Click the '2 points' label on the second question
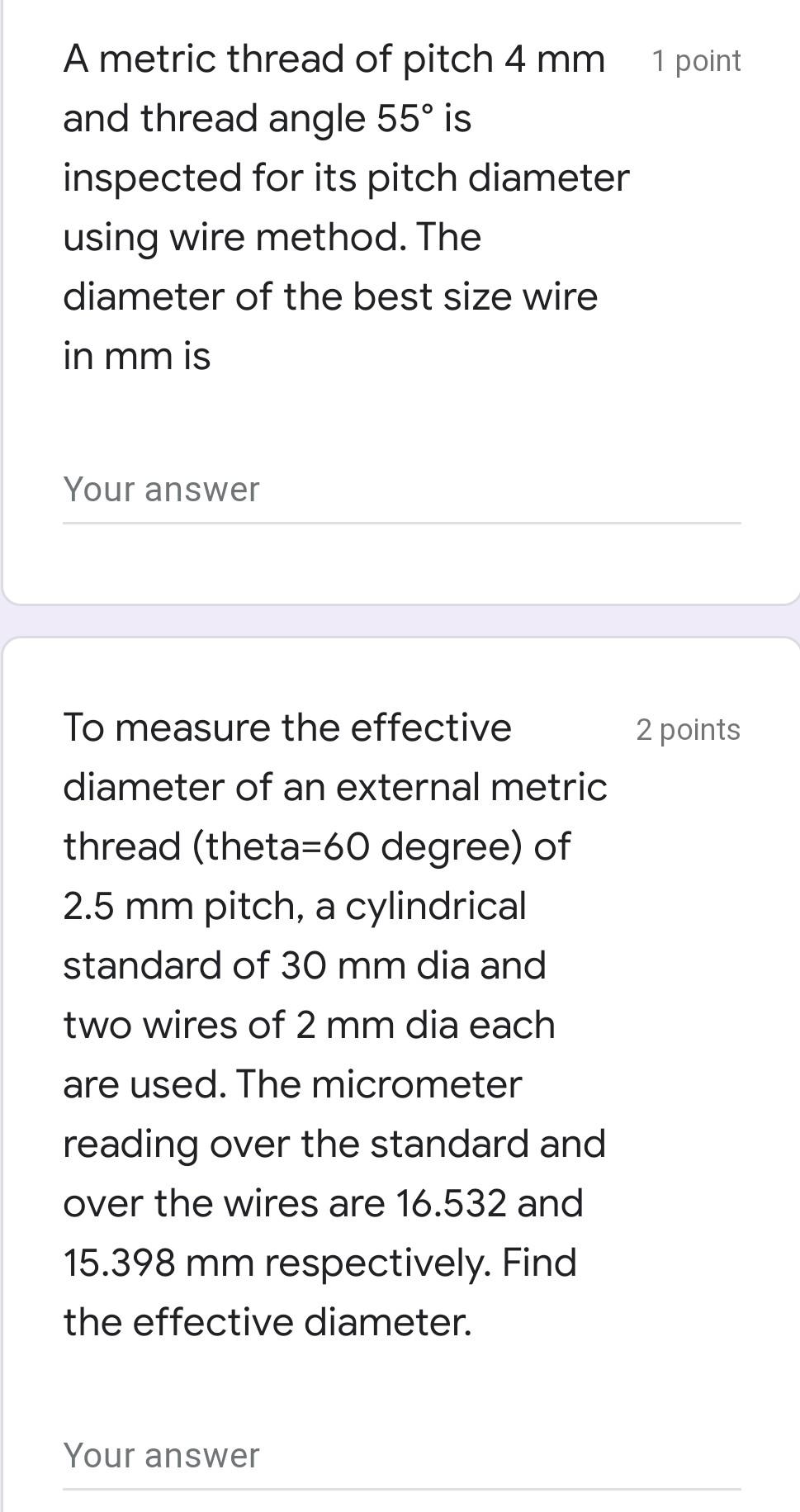This screenshot has height=1512, width=800. pyautogui.click(x=688, y=729)
